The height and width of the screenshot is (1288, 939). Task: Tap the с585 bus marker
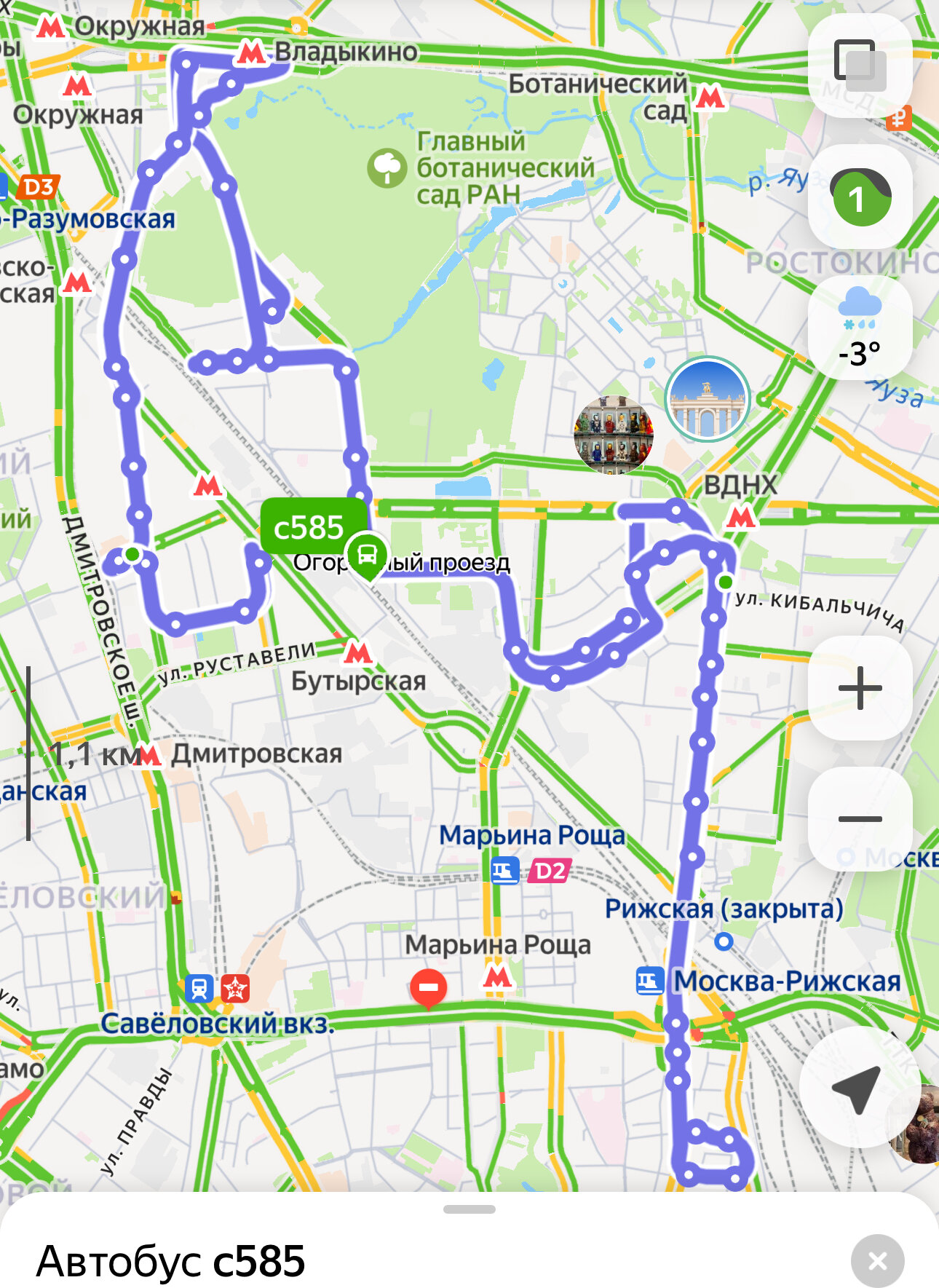(x=367, y=556)
